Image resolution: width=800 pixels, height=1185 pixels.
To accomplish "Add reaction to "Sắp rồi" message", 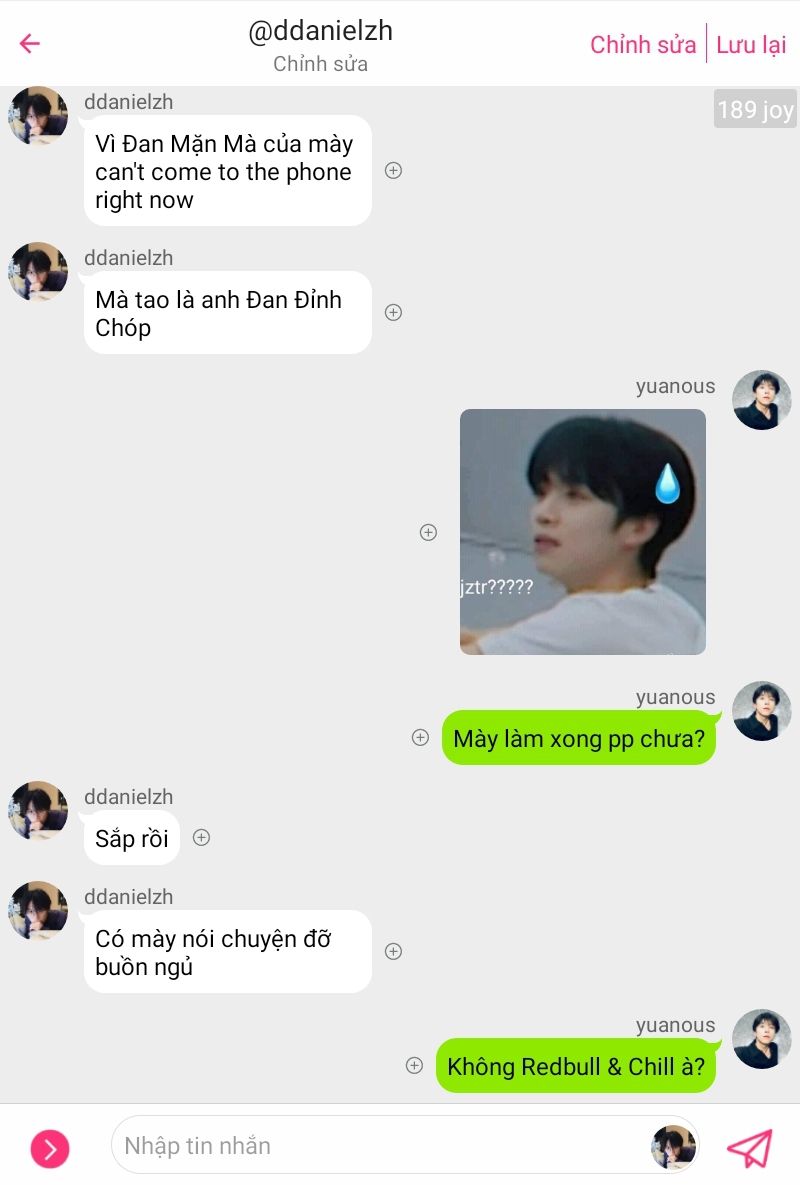I will click(x=201, y=838).
